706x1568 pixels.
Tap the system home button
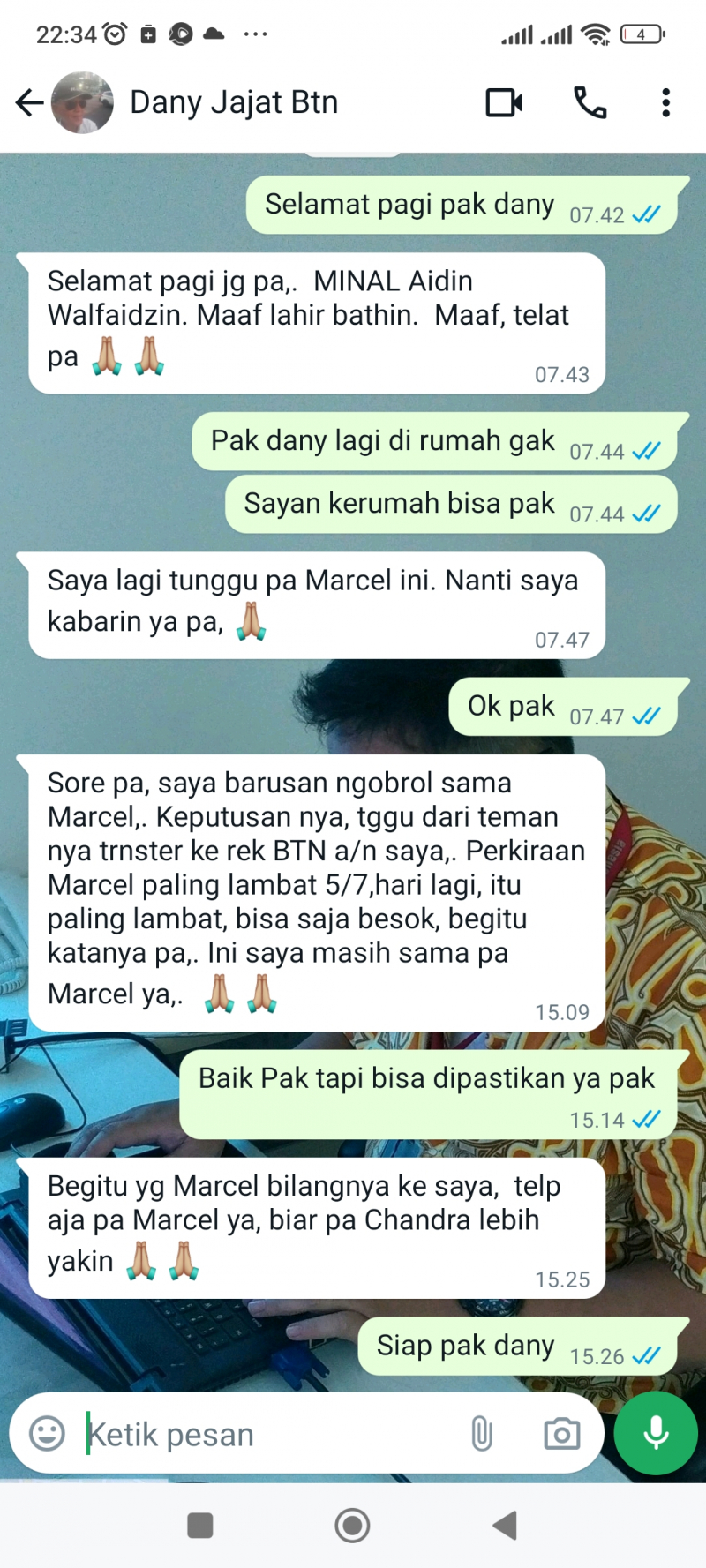click(x=352, y=1525)
